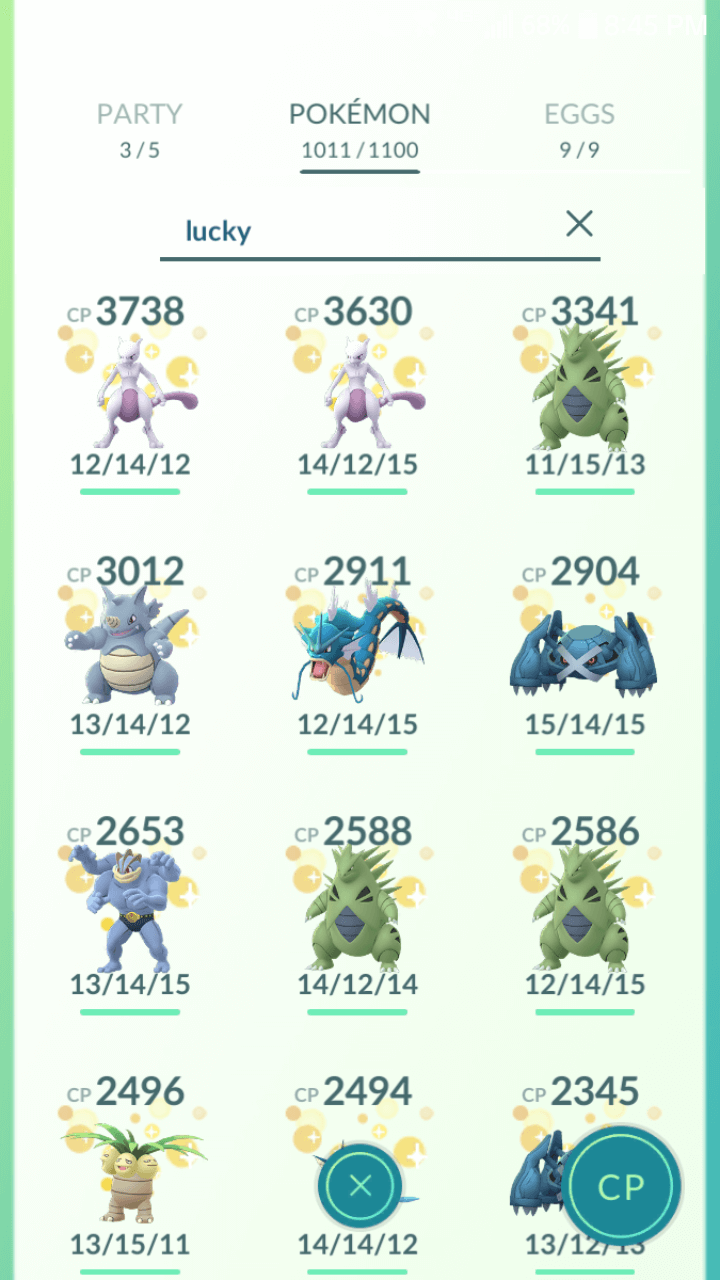Screen dimensions: 720x1280
Task: Change sorting with the CP button
Action: (621, 1186)
